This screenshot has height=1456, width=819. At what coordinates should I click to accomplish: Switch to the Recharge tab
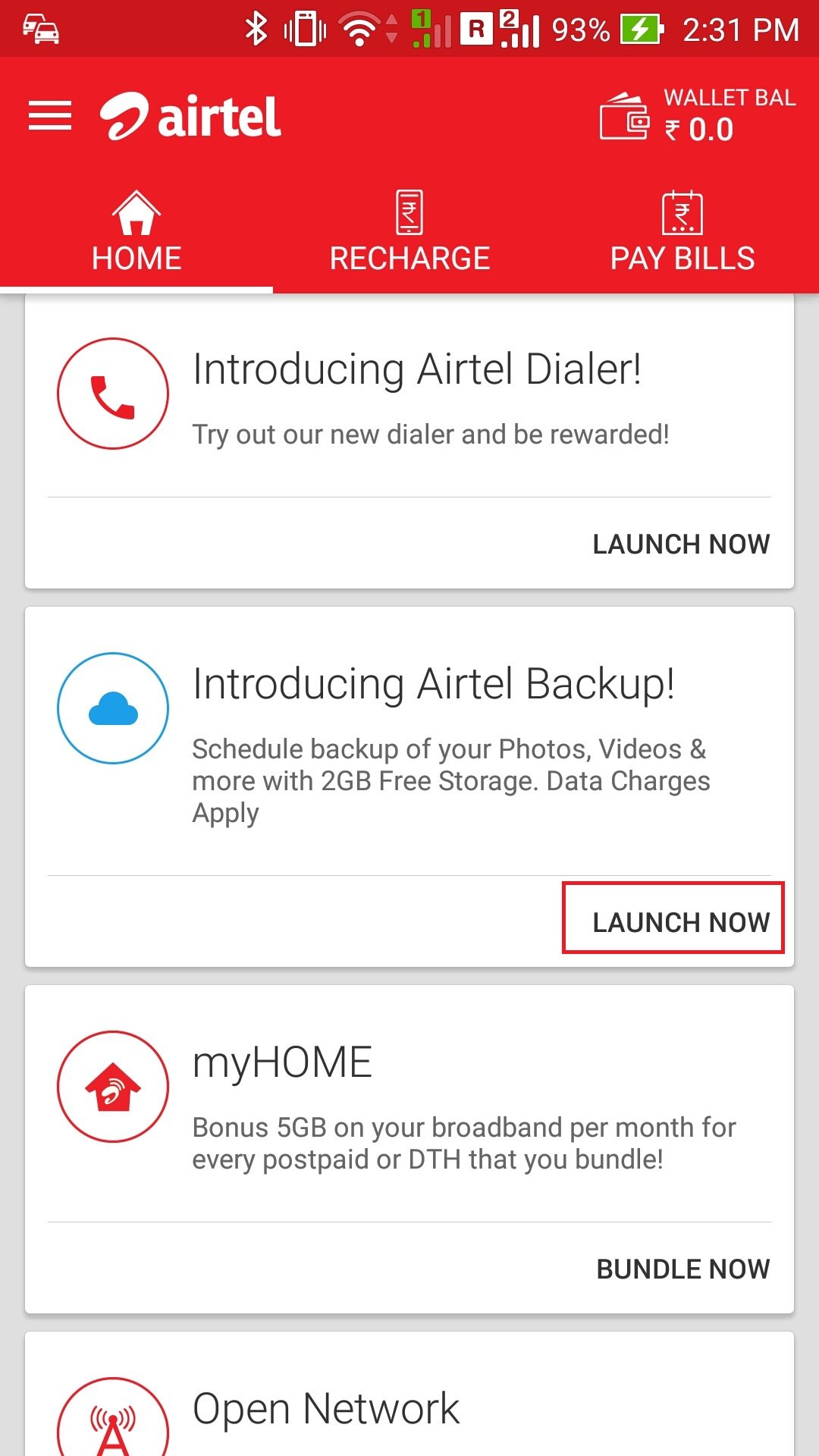coord(409,232)
